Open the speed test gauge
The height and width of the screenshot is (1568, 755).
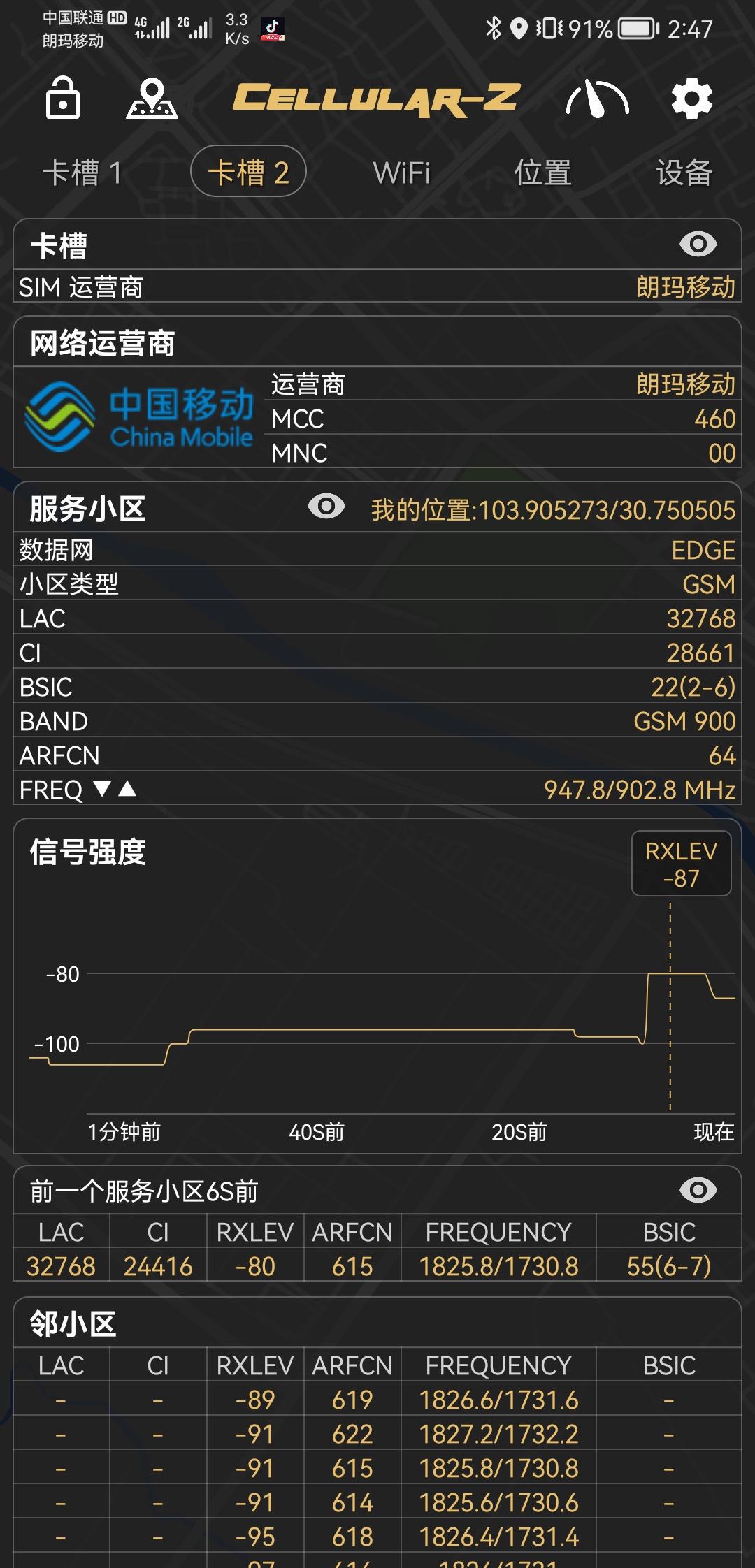click(x=597, y=99)
